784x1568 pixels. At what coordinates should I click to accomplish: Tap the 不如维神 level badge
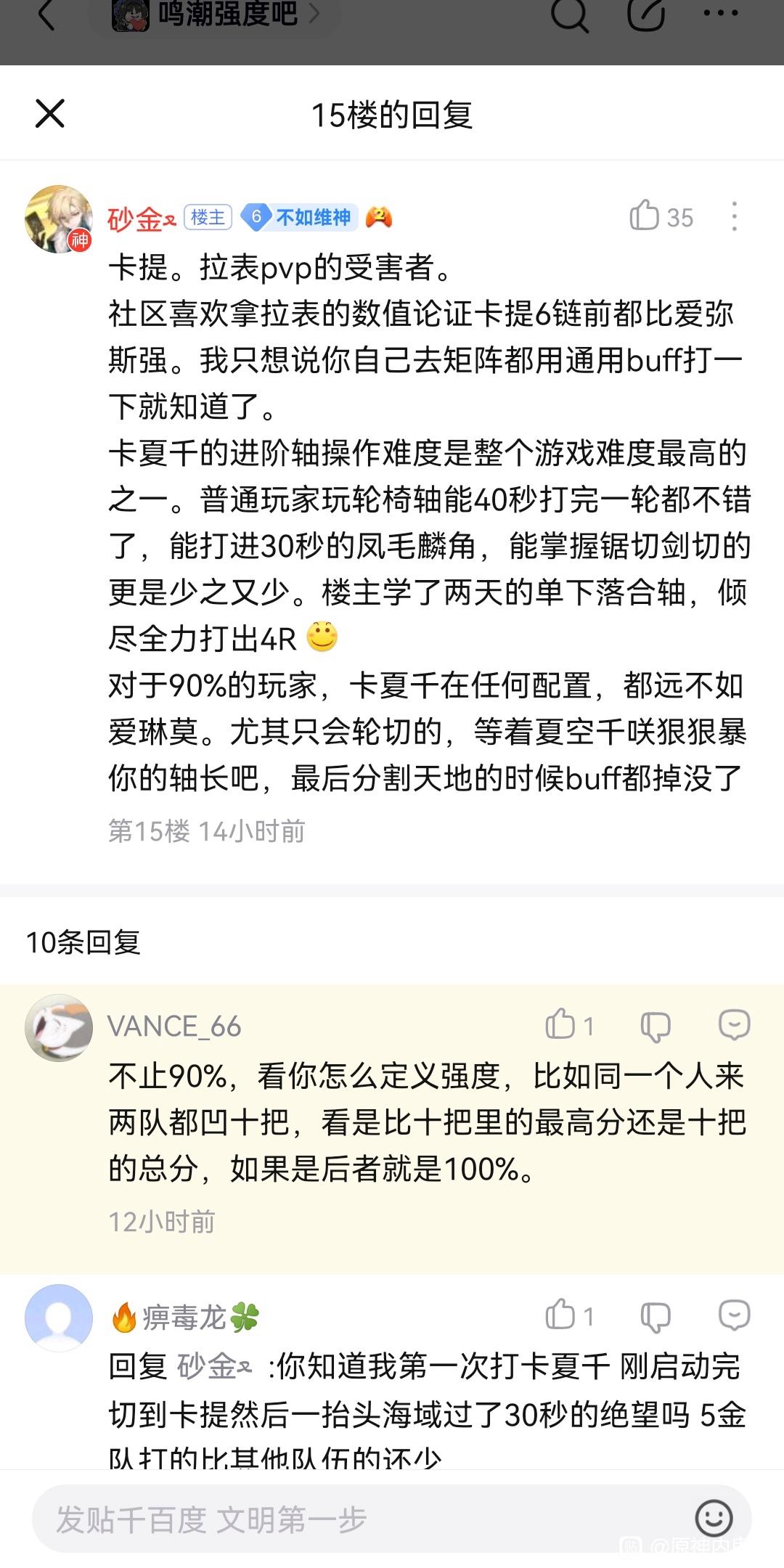299,217
